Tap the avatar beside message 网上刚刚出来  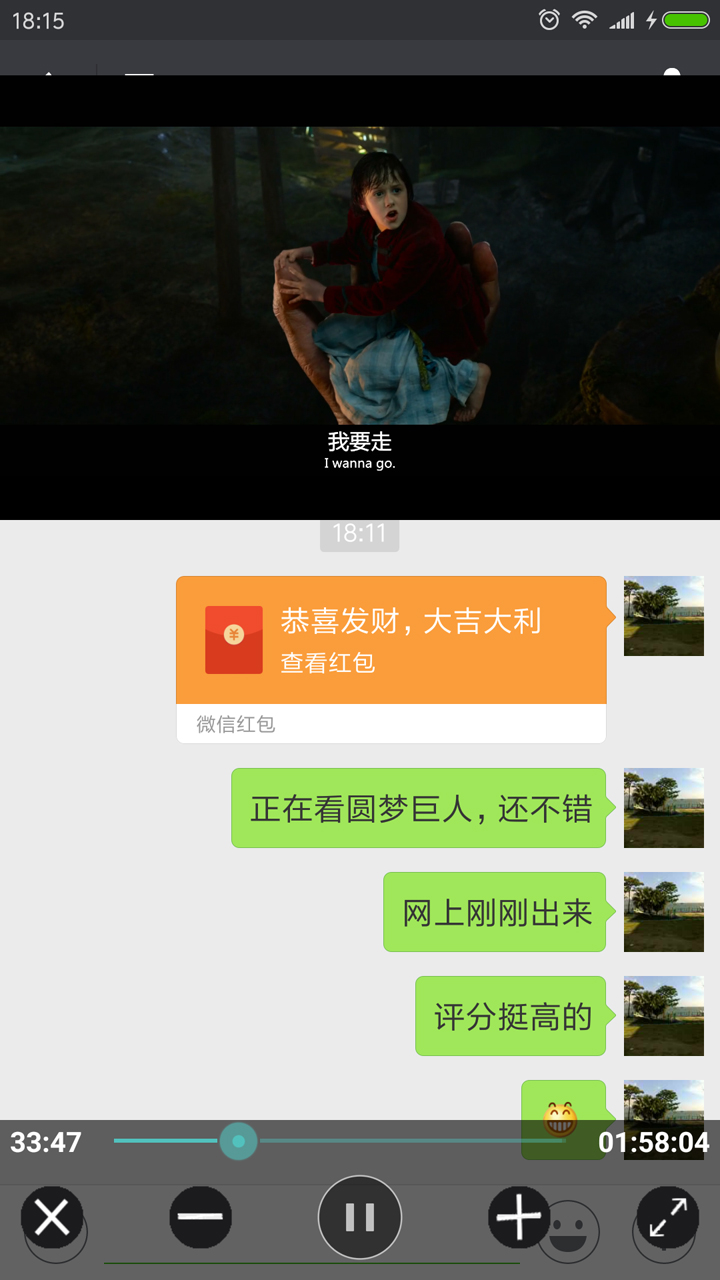click(x=663, y=912)
